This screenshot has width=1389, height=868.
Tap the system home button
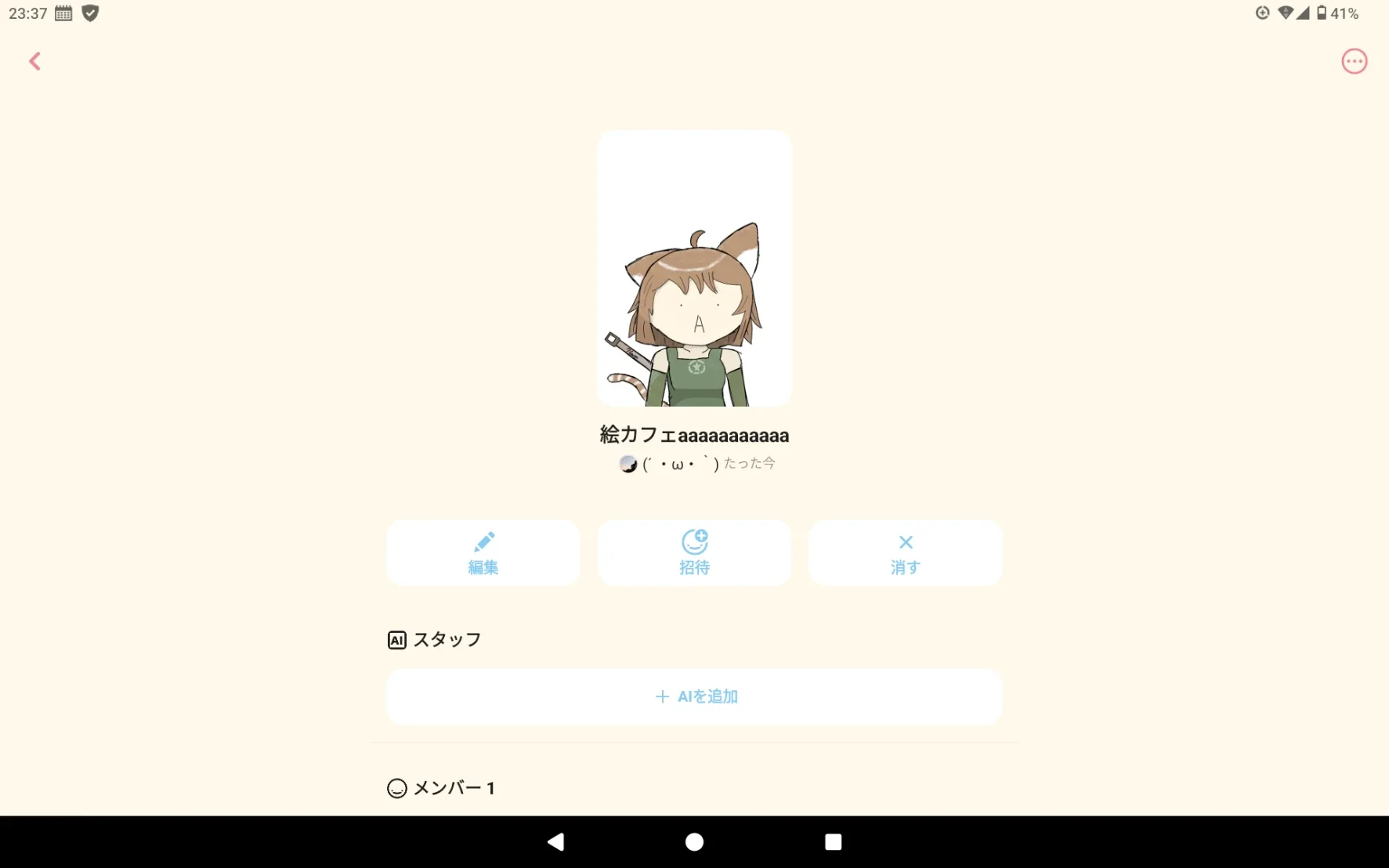(694, 842)
